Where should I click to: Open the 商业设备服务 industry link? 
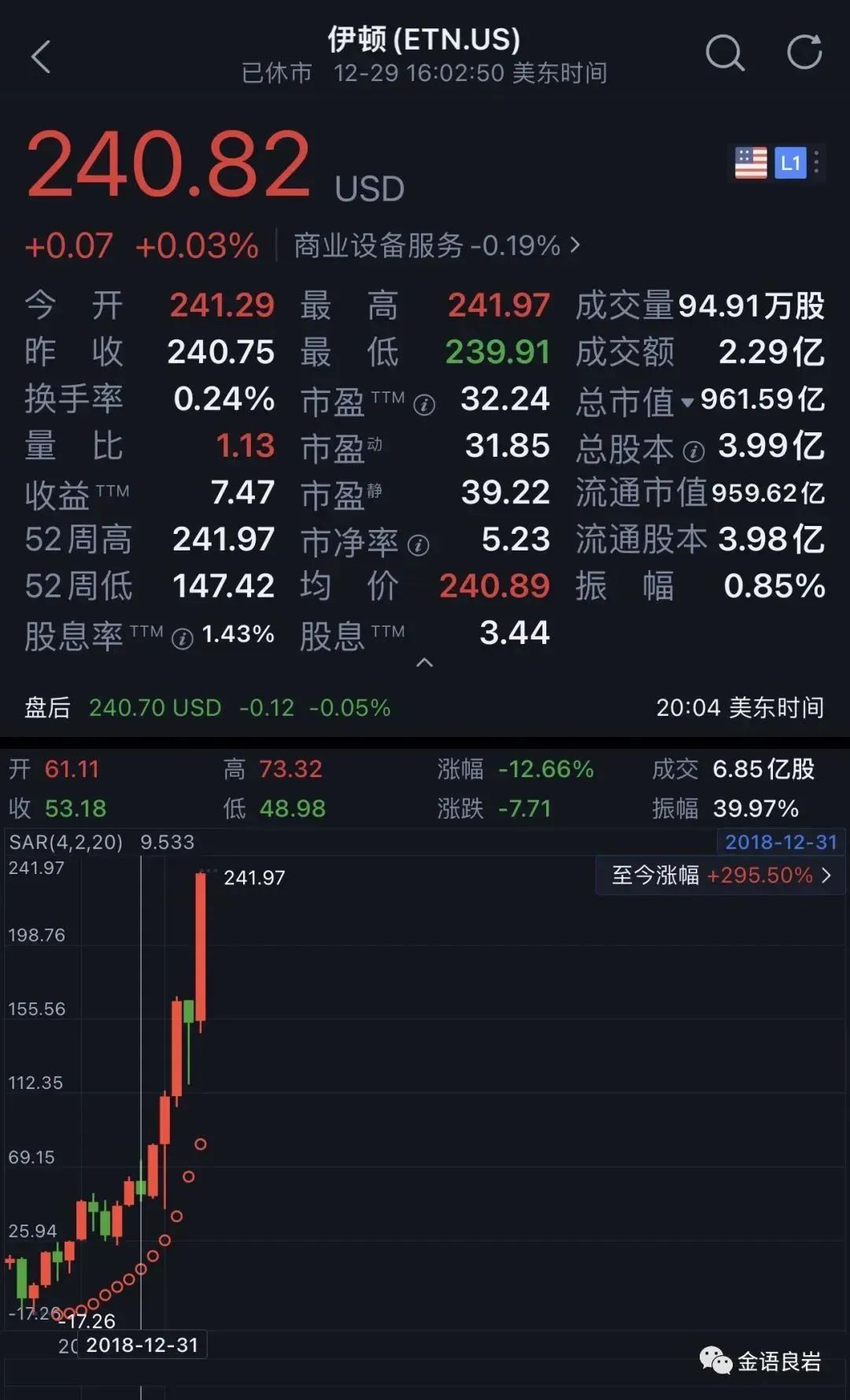pos(437,246)
